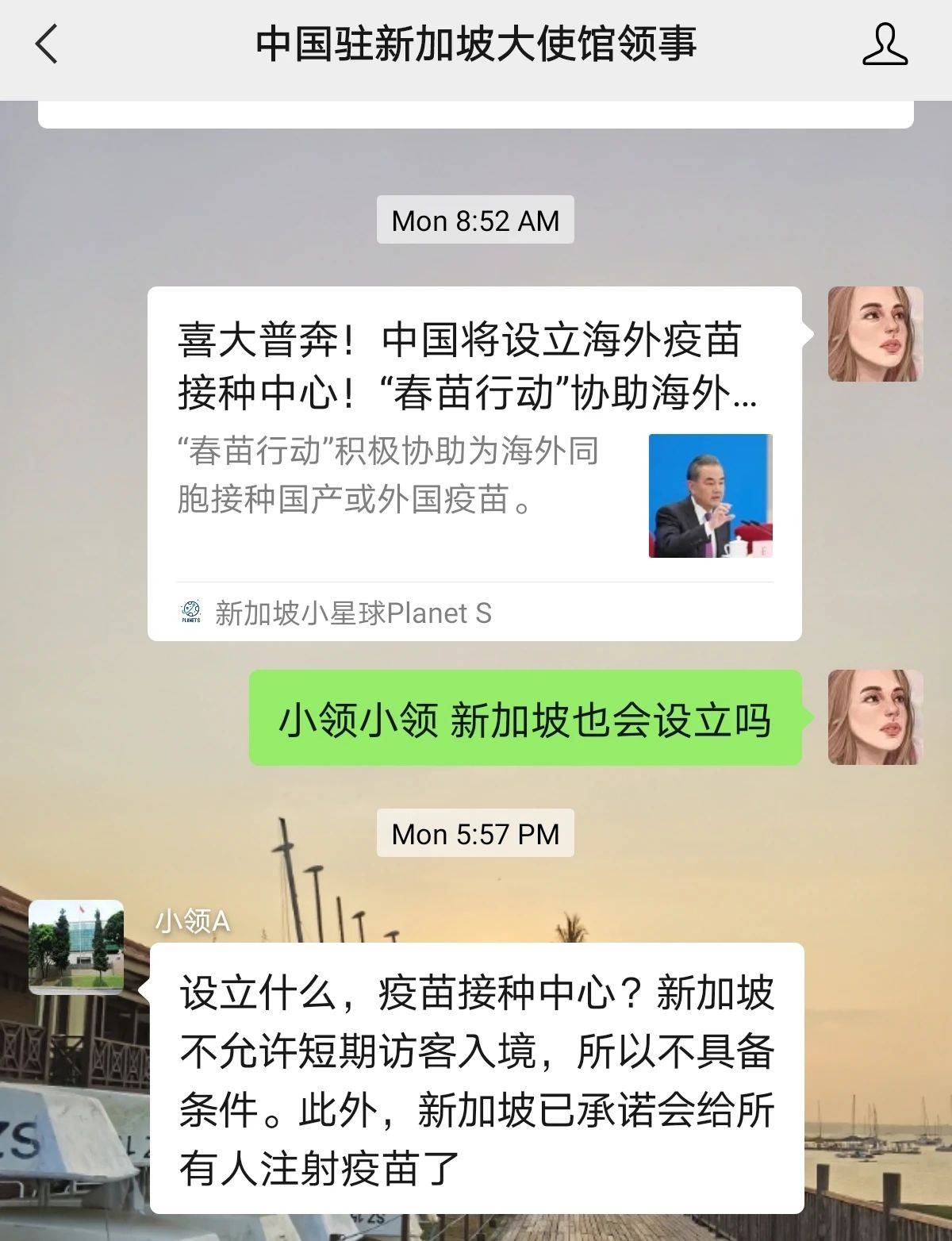Tap the sender avatar beside the article message
The width and height of the screenshot is (952, 1241).
[875, 334]
